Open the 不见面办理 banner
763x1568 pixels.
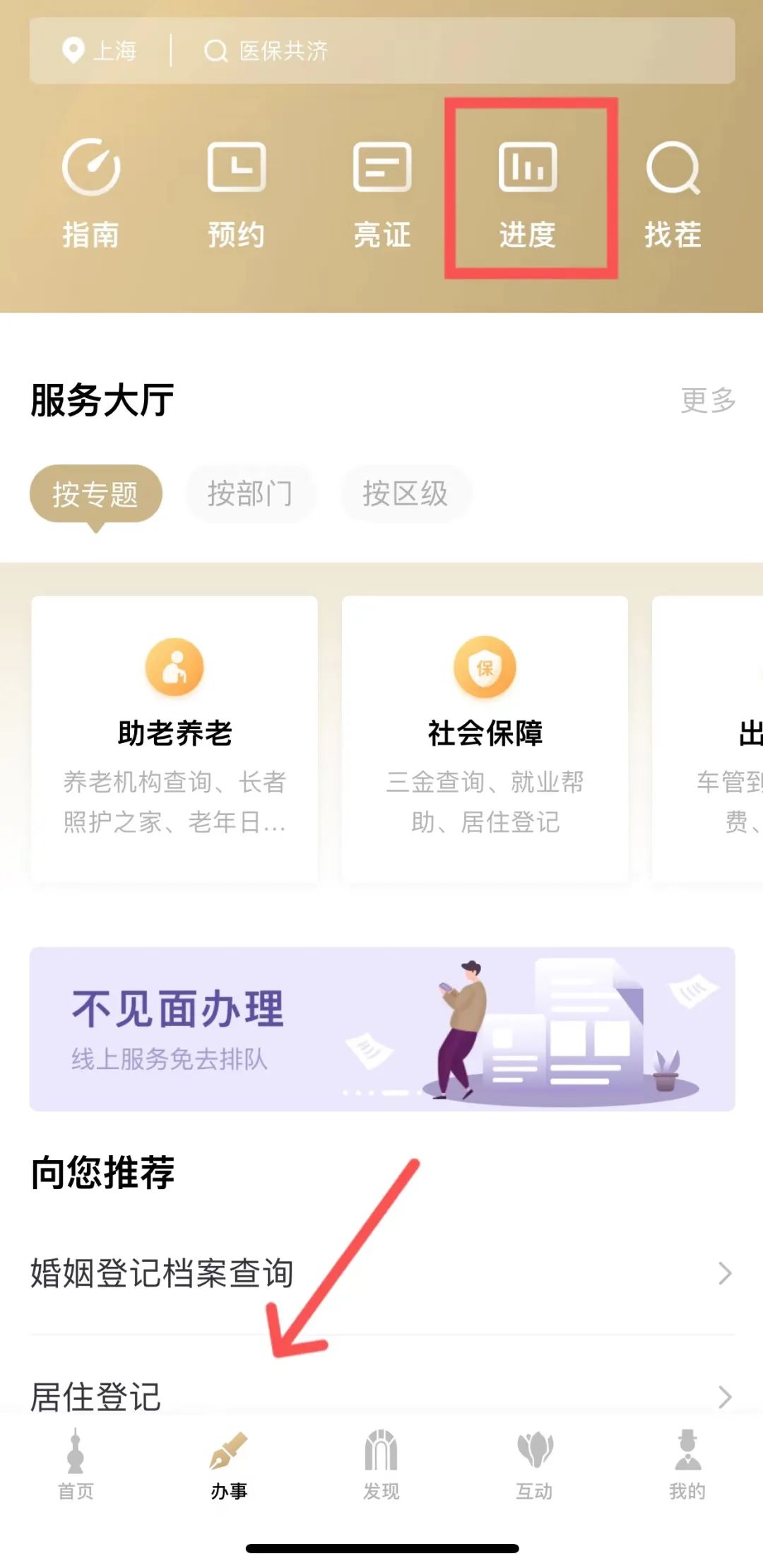[381, 1029]
